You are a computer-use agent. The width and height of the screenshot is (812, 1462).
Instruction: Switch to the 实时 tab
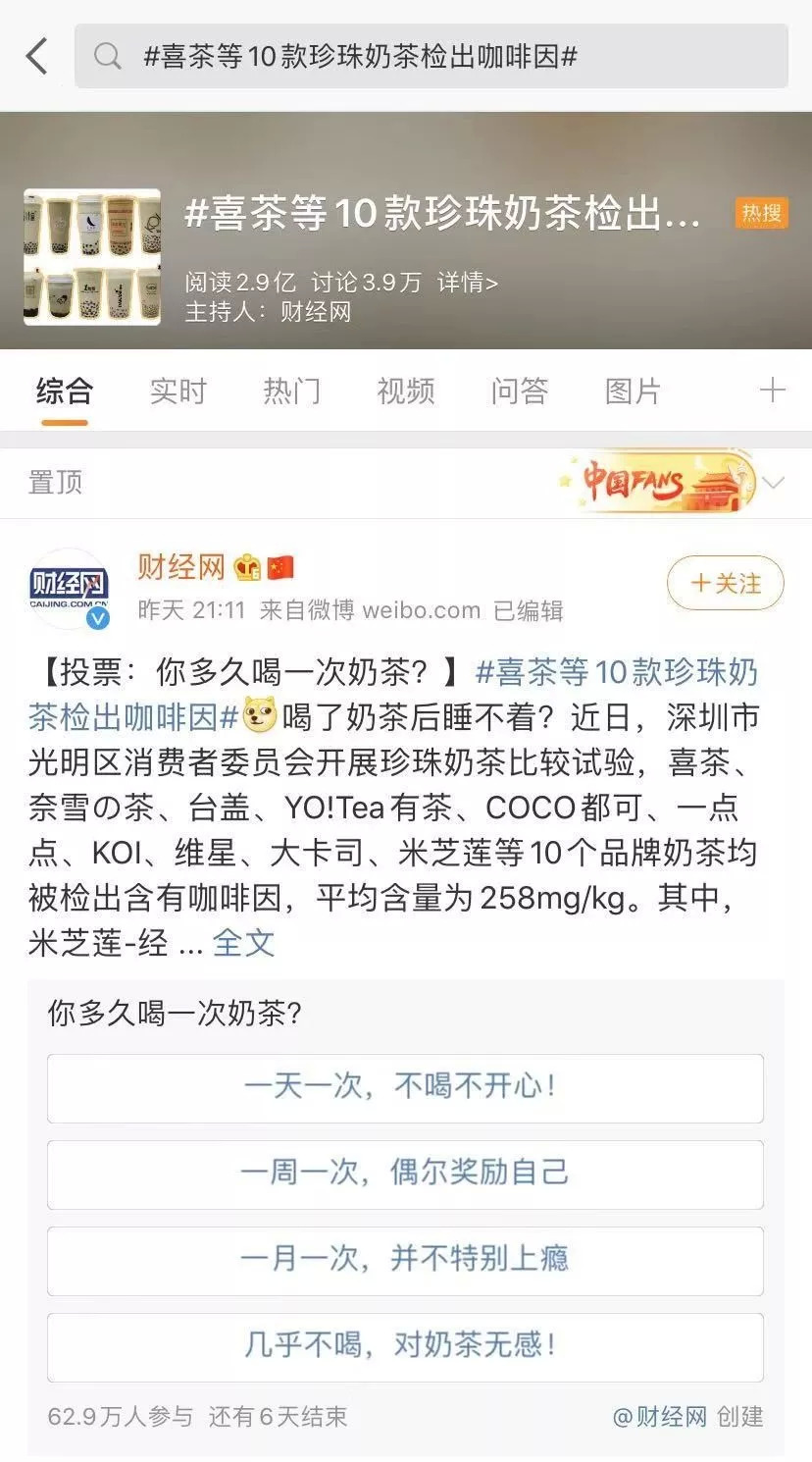point(178,392)
